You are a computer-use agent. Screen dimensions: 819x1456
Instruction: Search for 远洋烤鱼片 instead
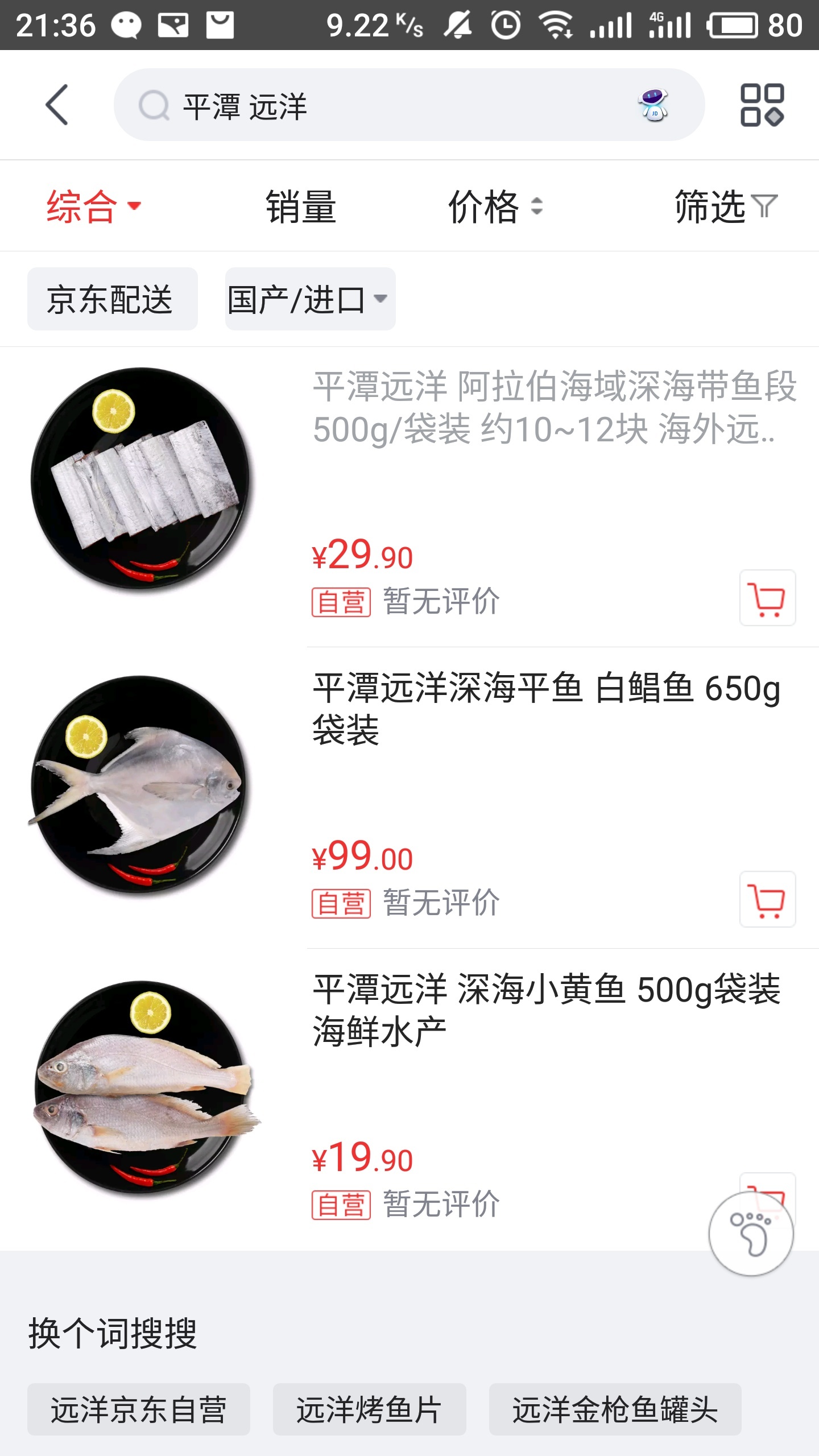(370, 1409)
